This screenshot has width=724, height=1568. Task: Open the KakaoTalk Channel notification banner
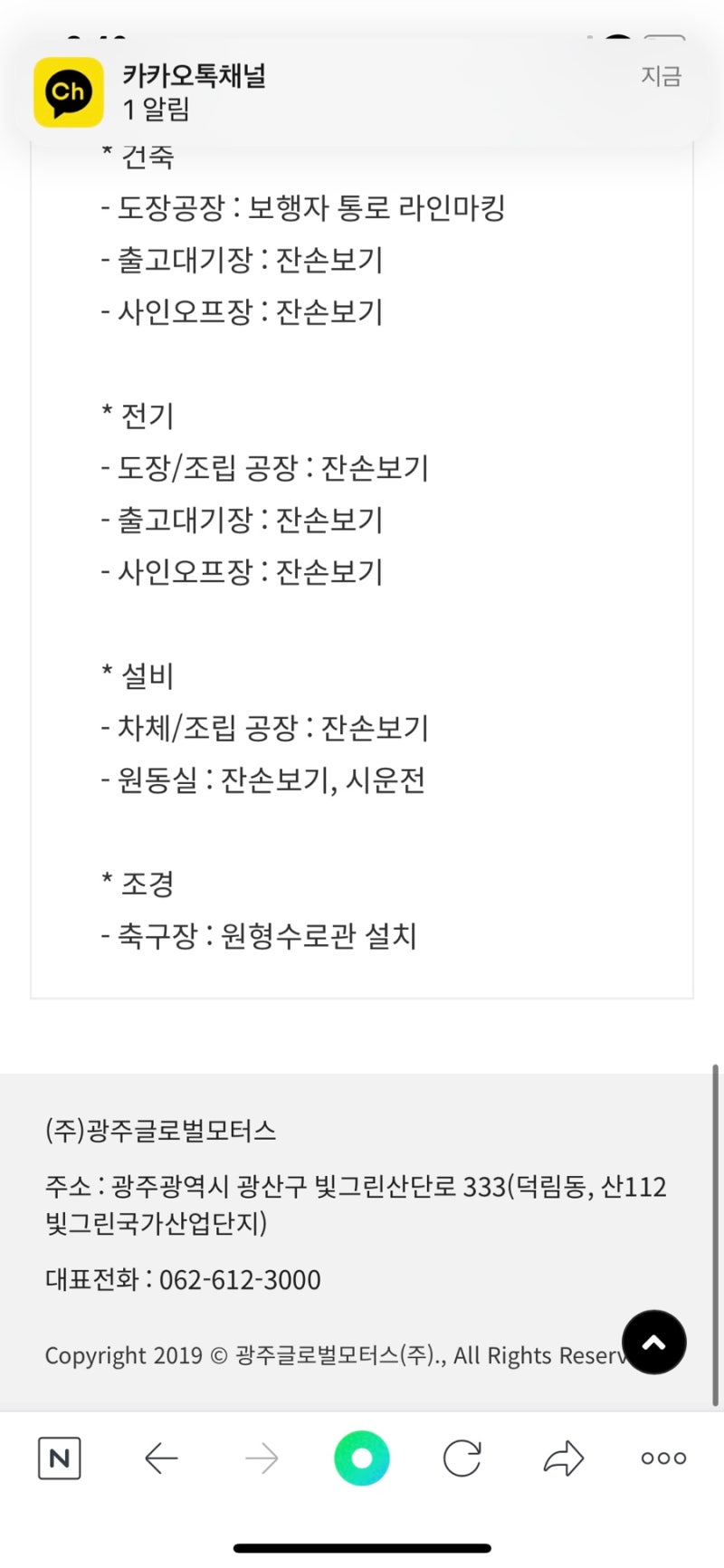tap(362, 91)
